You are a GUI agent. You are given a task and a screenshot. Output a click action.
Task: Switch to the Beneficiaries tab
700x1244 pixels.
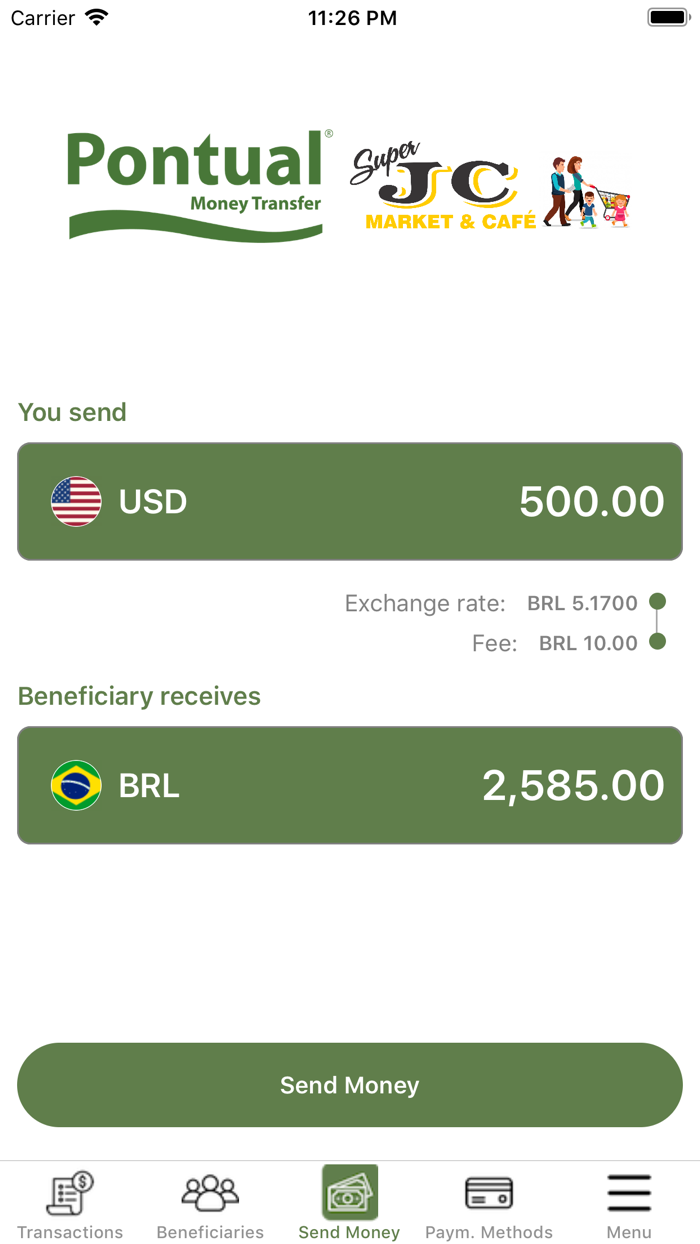(x=210, y=1204)
